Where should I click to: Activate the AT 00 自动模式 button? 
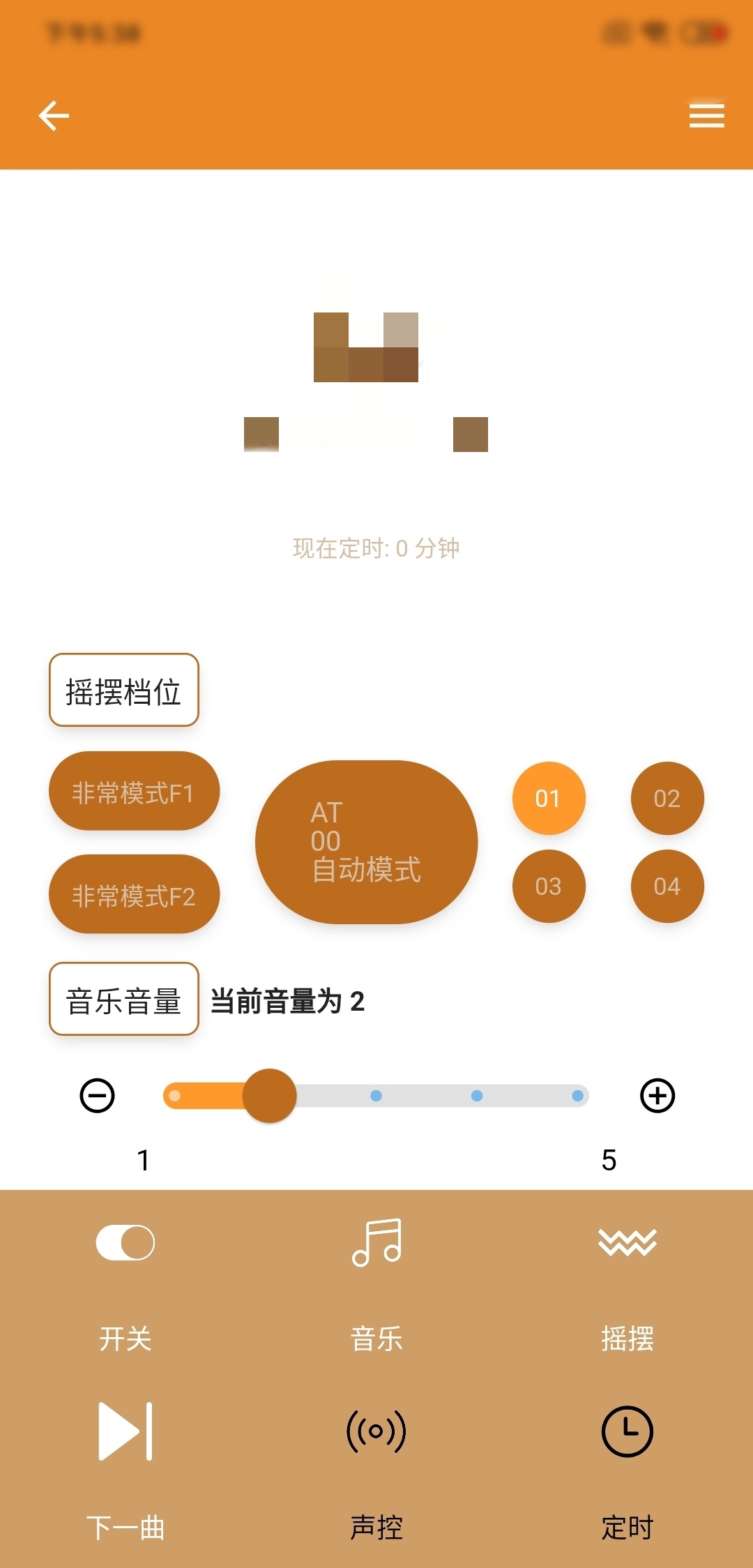pos(366,842)
